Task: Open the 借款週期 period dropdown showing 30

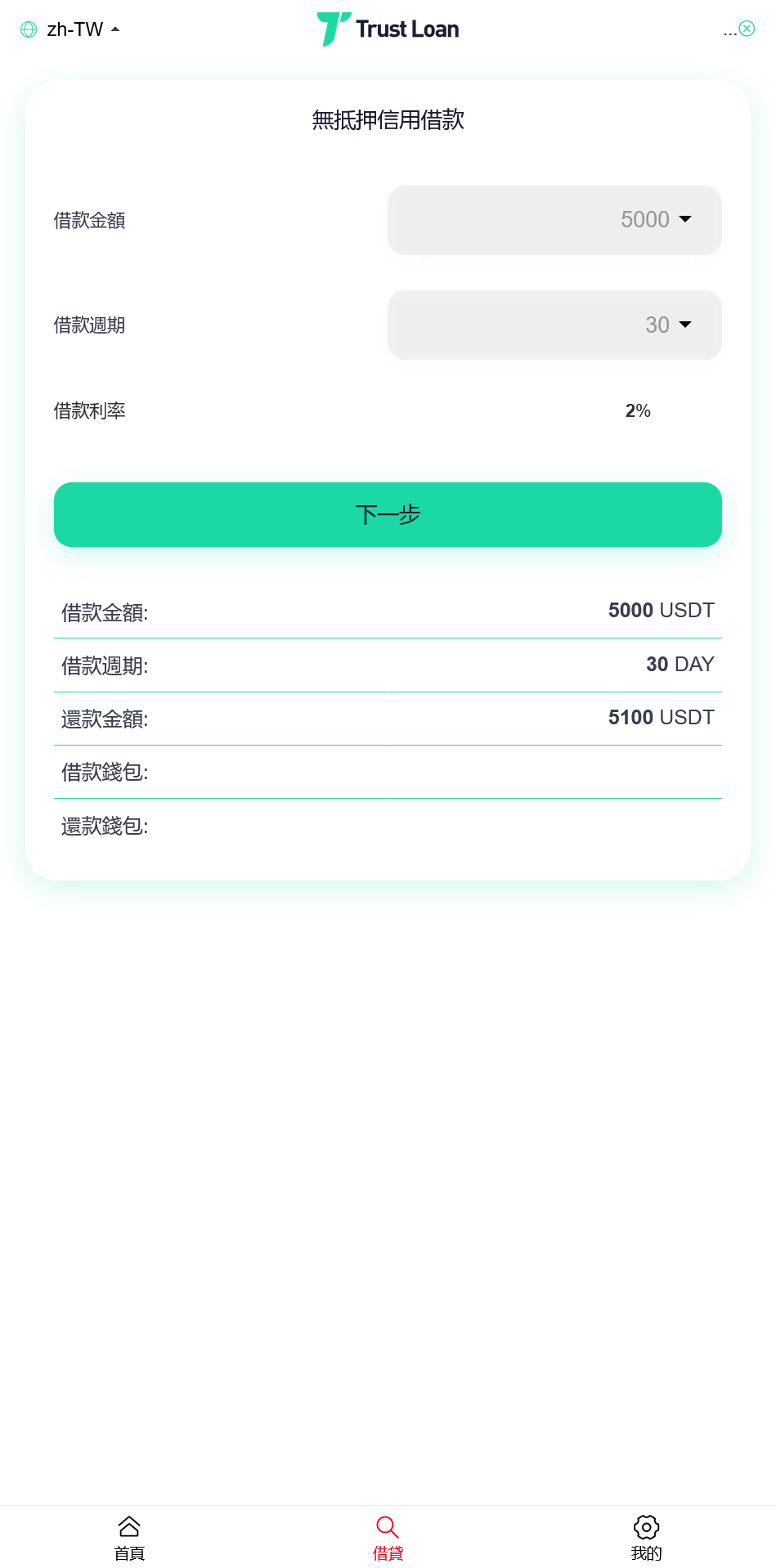Action: (x=554, y=325)
